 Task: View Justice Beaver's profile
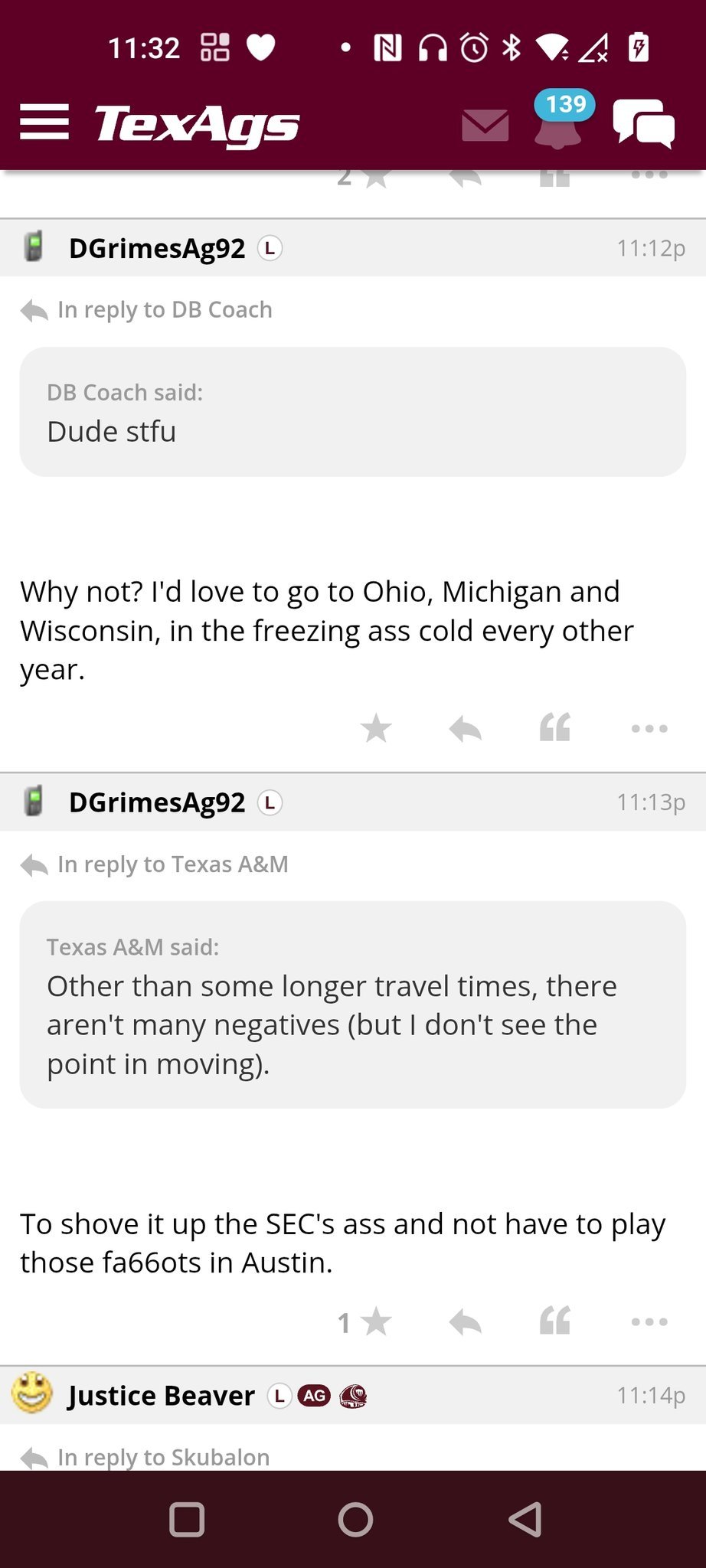point(161,1396)
